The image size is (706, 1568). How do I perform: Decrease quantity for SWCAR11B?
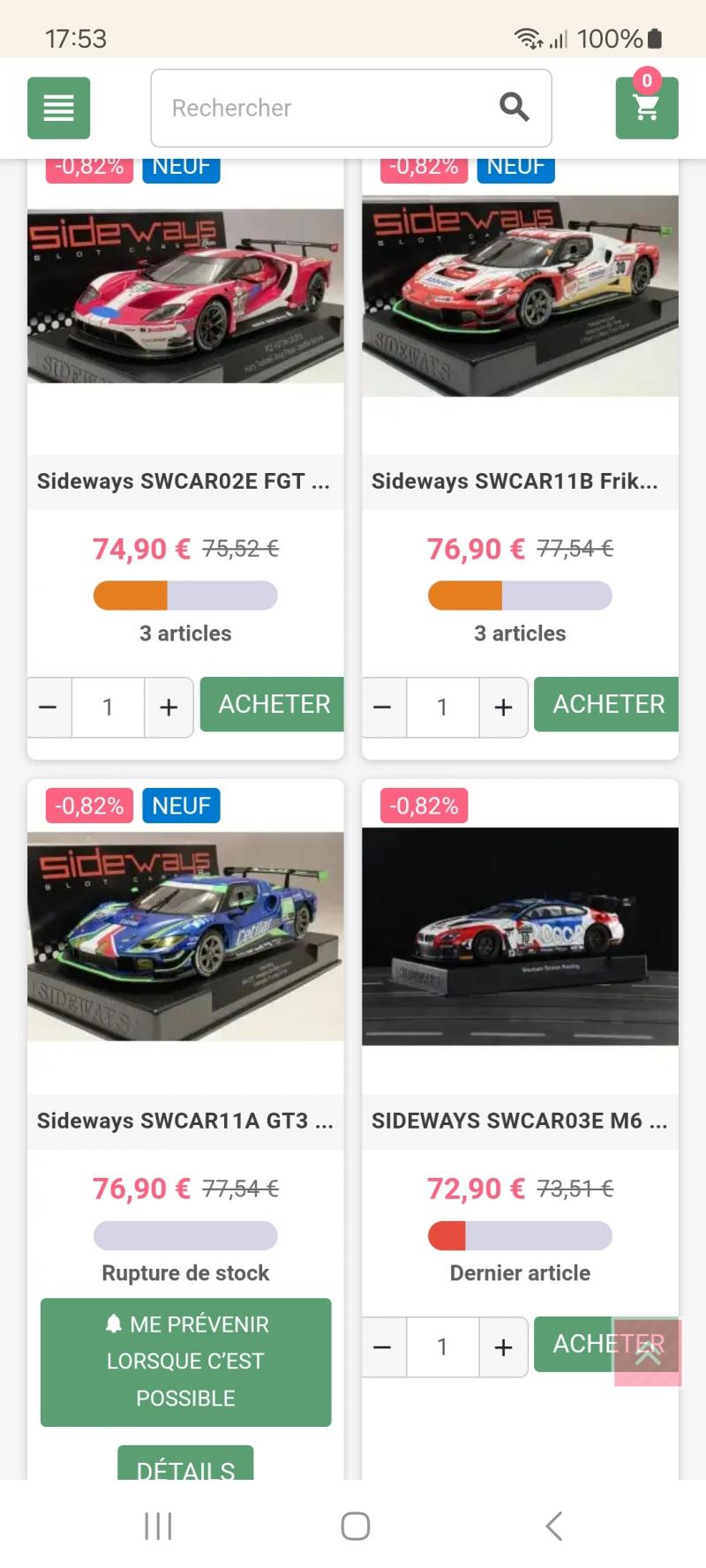(x=383, y=707)
